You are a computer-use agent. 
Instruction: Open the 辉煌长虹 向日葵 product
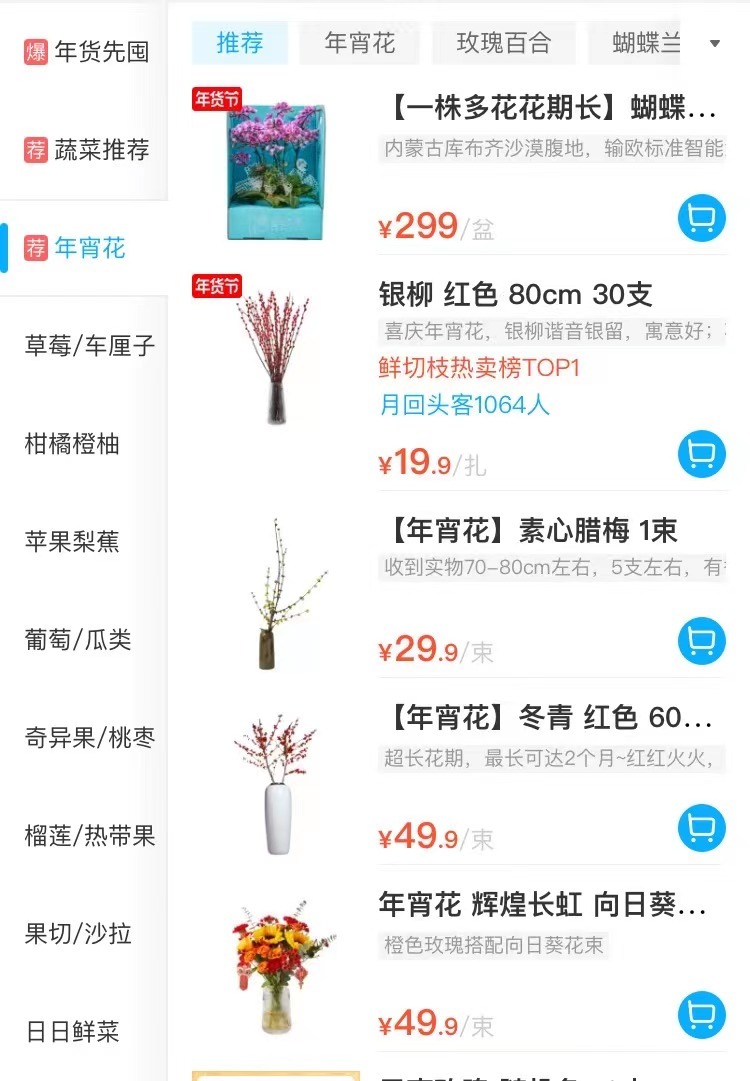(x=543, y=906)
